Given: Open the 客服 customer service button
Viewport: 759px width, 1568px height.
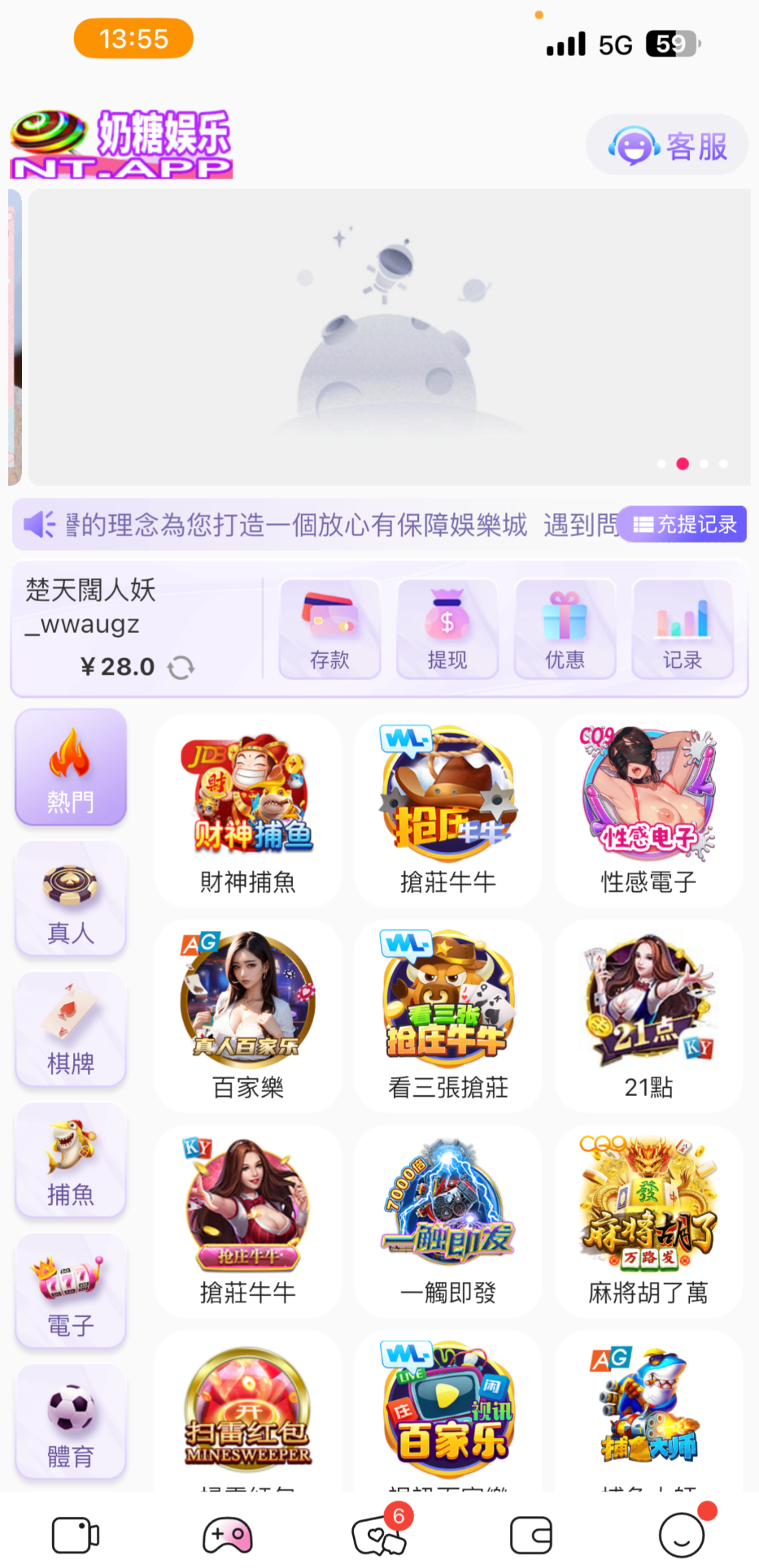Looking at the screenshot, I should [x=667, y=145].
